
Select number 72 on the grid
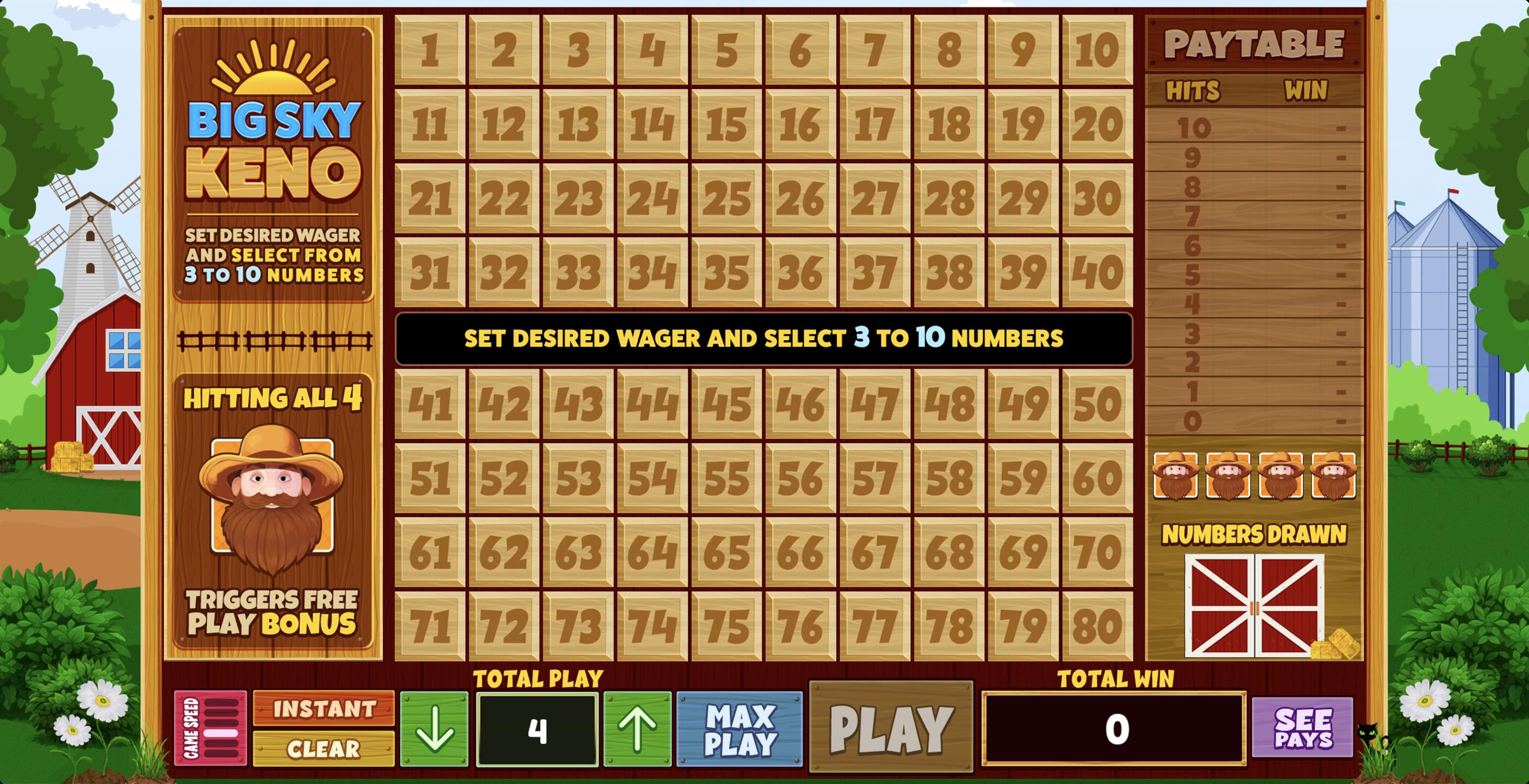503,626
